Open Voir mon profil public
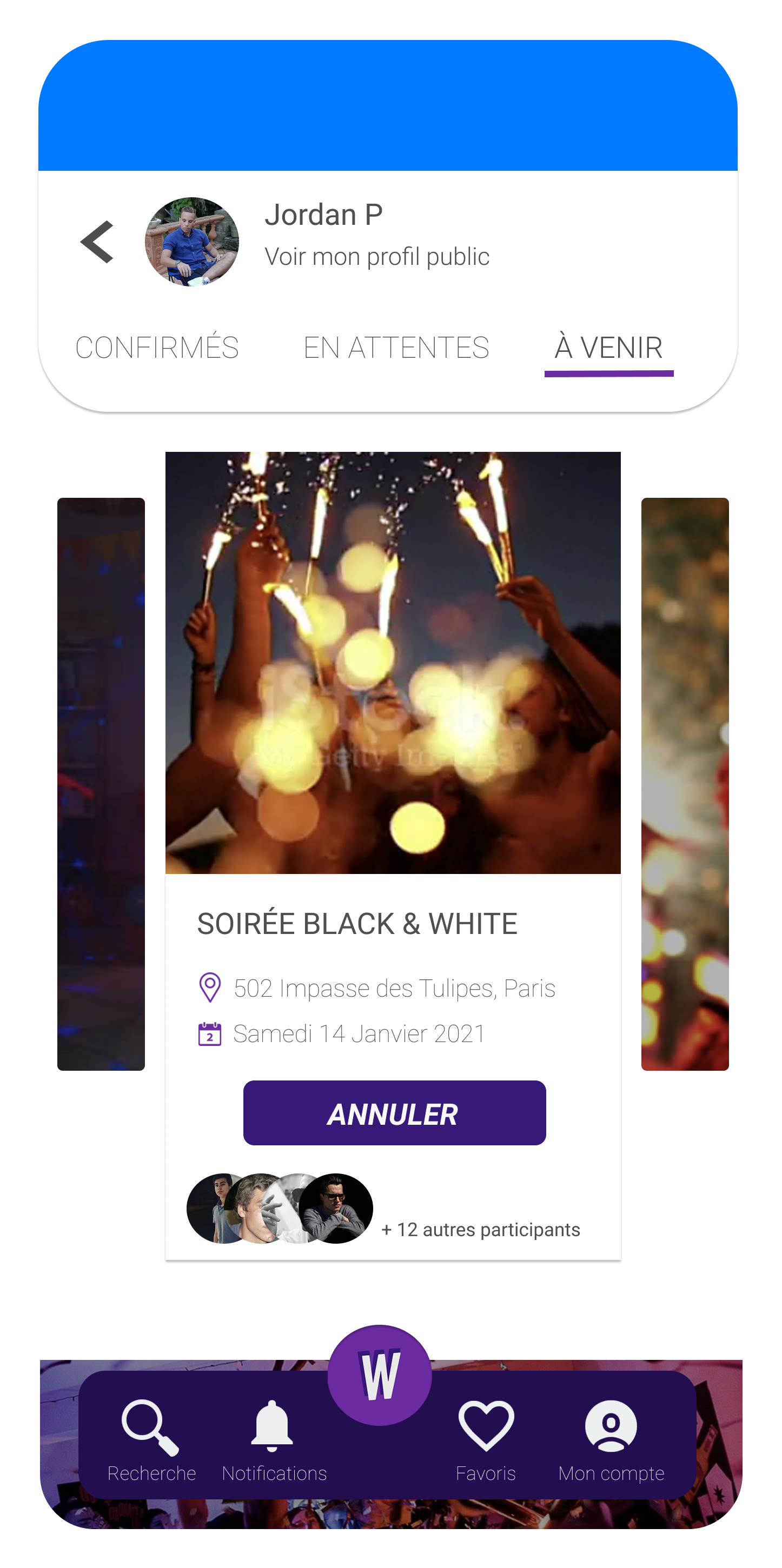The height and width of the screenshot is (1568, 782). point(376,257)
